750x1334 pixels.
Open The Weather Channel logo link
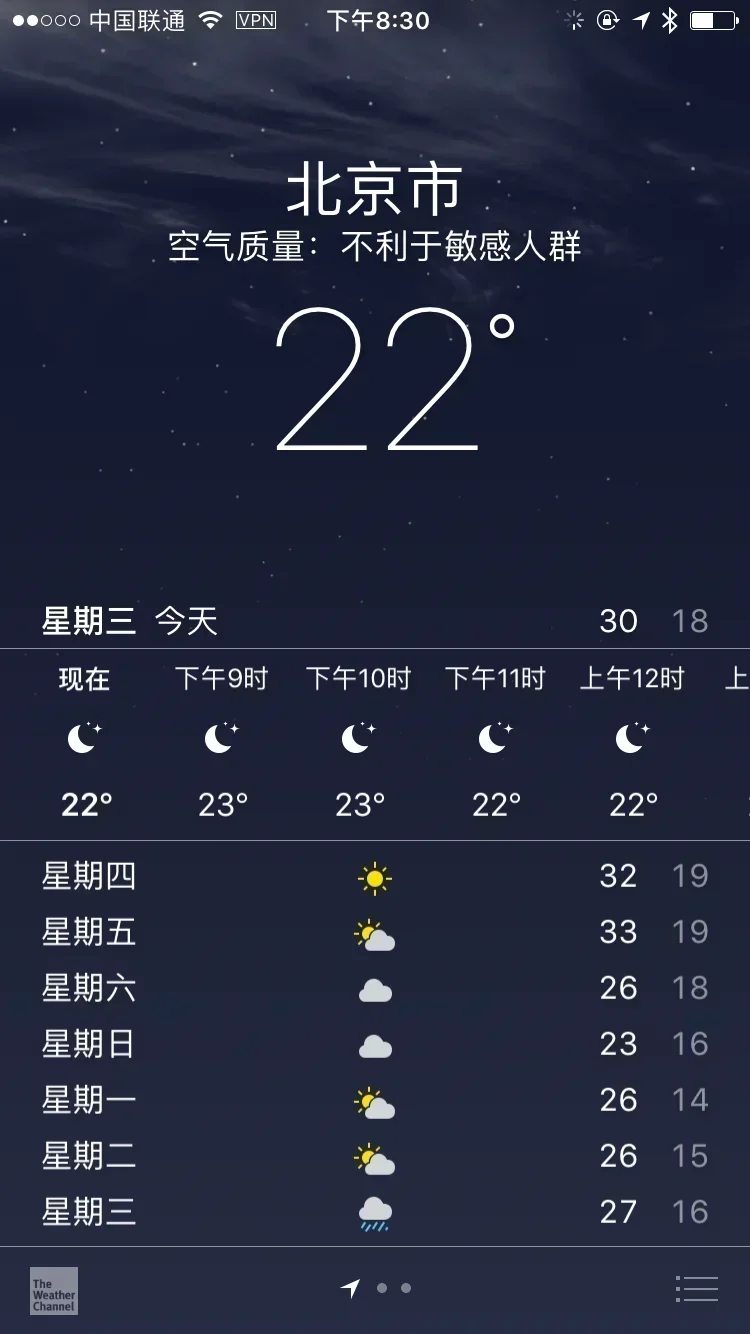52,1290
